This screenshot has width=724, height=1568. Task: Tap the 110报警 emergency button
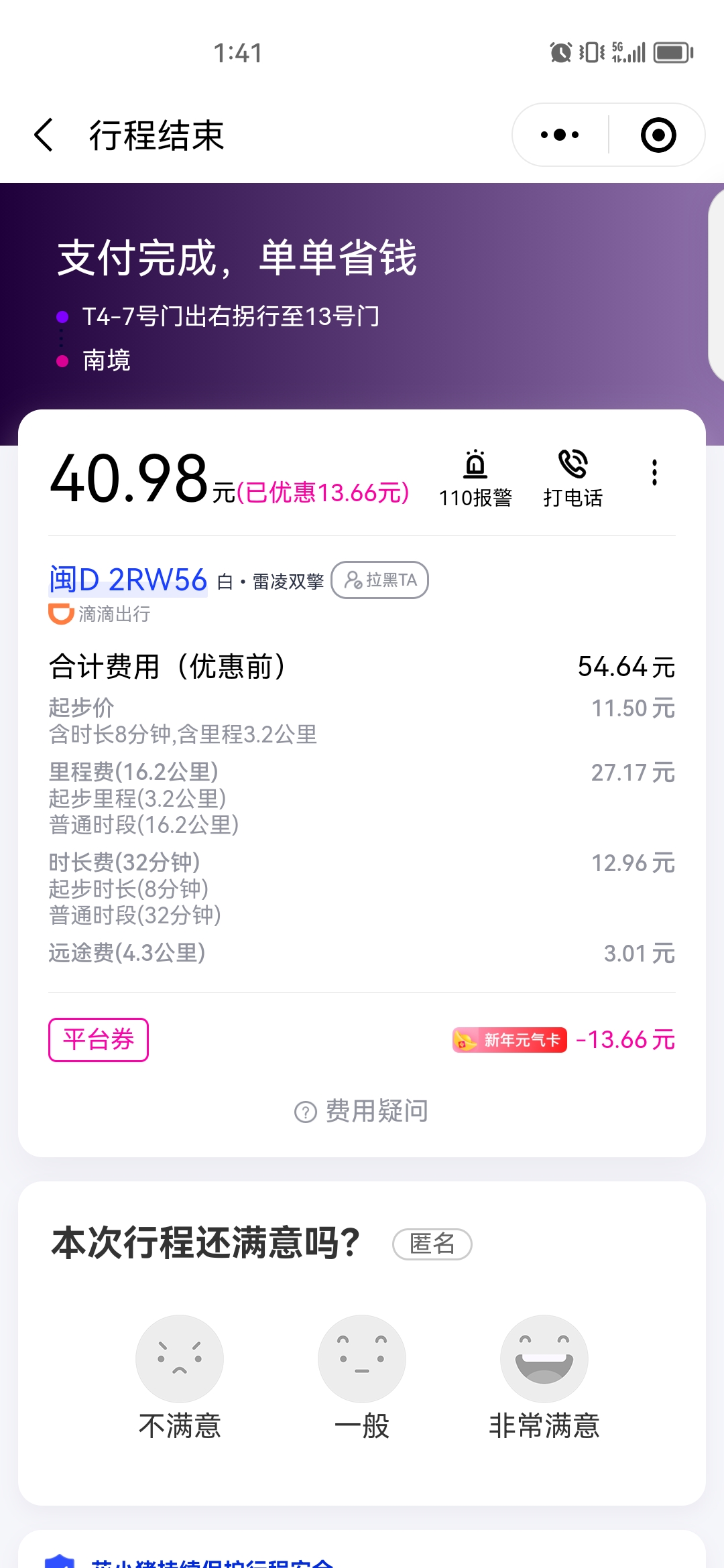tap(475, 478)
